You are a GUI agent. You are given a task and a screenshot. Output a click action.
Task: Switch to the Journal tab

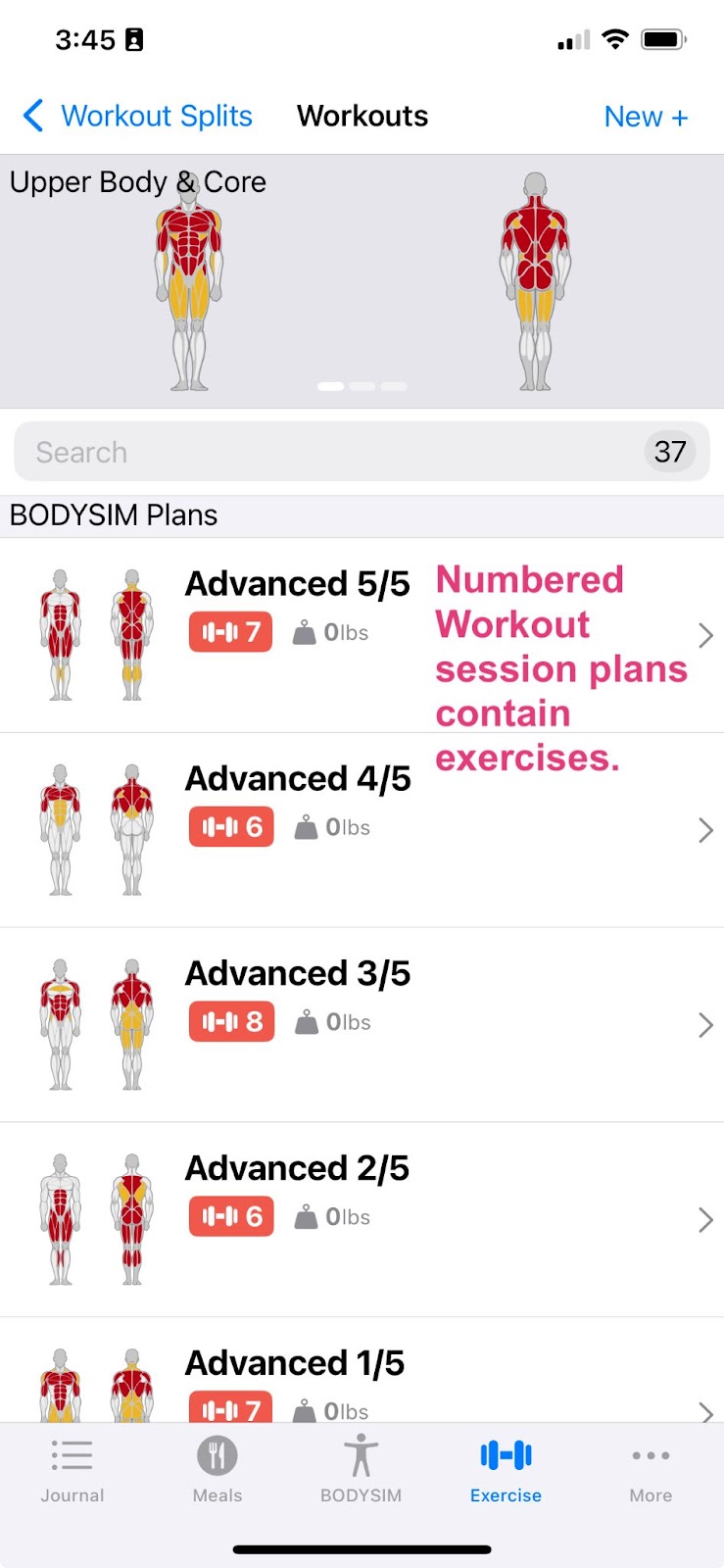click(x=72, y=1470)
